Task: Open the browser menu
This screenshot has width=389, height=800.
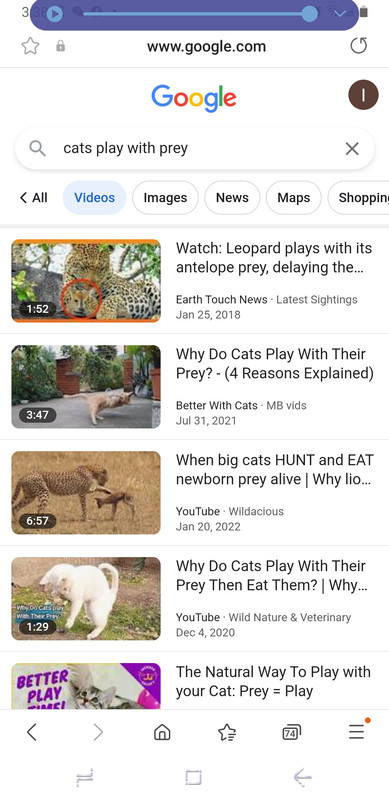Action: click(357, 733)
